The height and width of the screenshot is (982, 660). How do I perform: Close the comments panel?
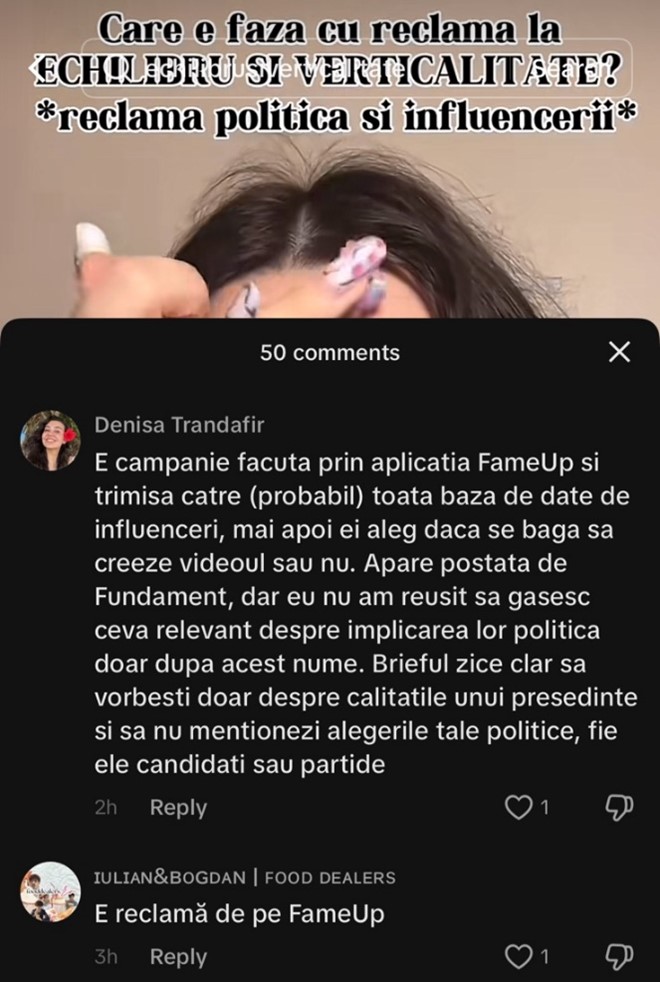tap(620, 352)
